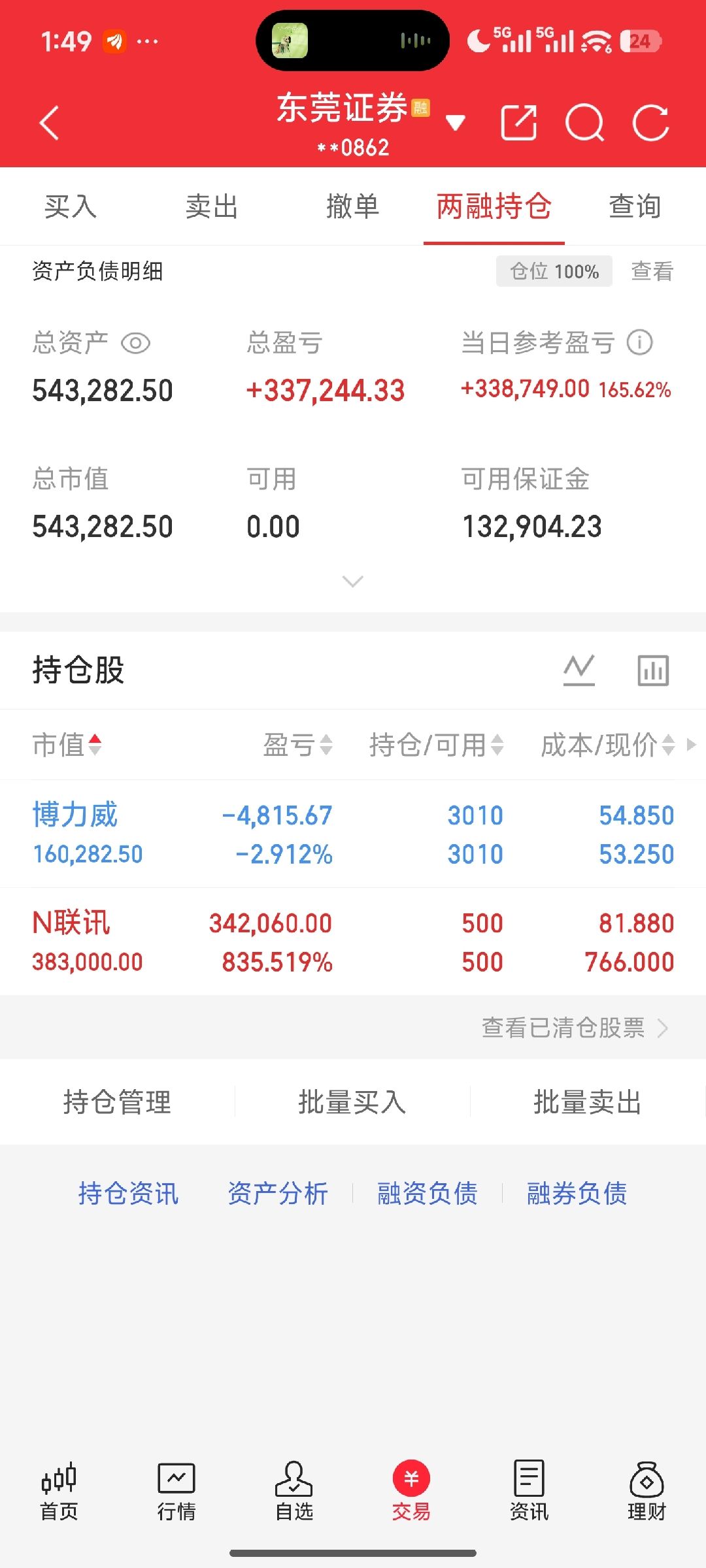Open 融资负债 link
This screenshot has height=1568, width=706.
[428, 1193]
